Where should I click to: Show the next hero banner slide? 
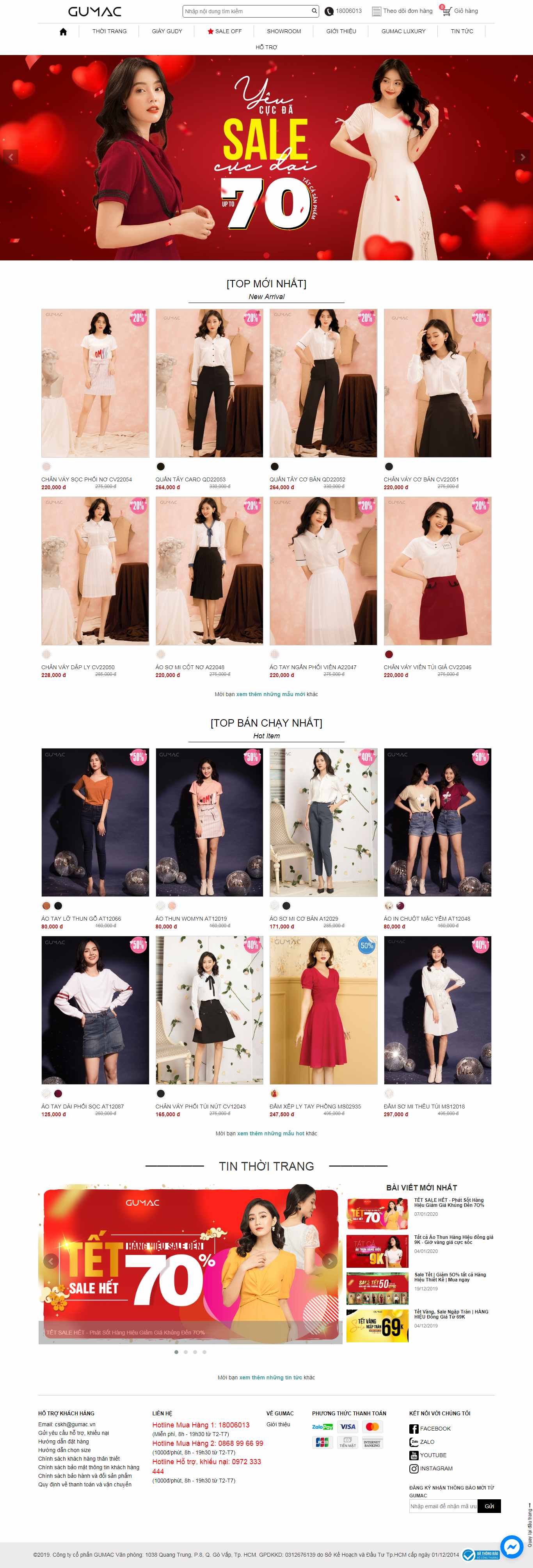click(522, 157)
